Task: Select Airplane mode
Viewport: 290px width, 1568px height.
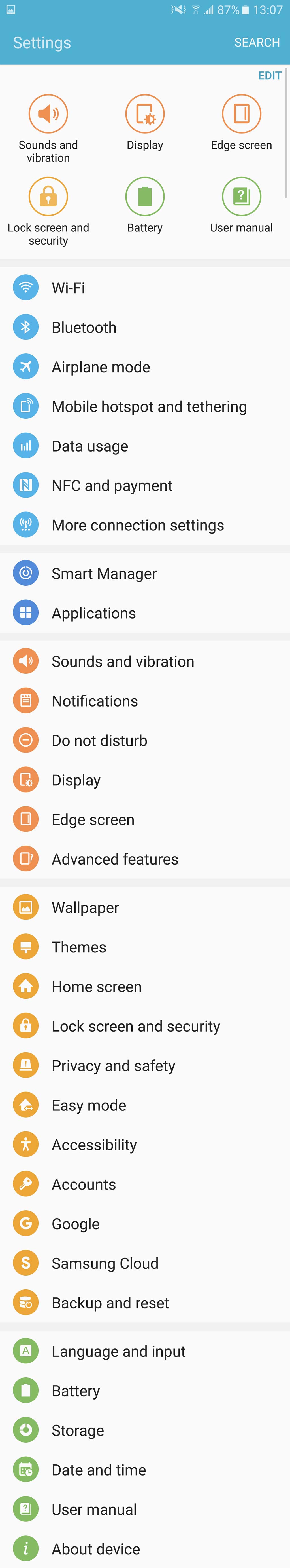Action: 100,367
